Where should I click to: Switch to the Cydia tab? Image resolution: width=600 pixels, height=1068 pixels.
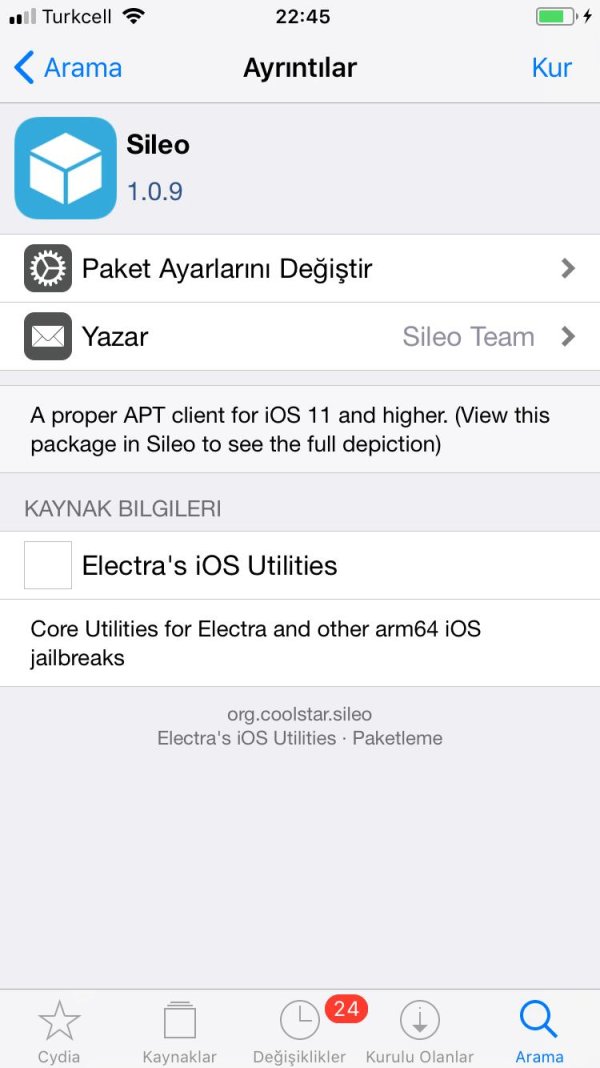59,1030
